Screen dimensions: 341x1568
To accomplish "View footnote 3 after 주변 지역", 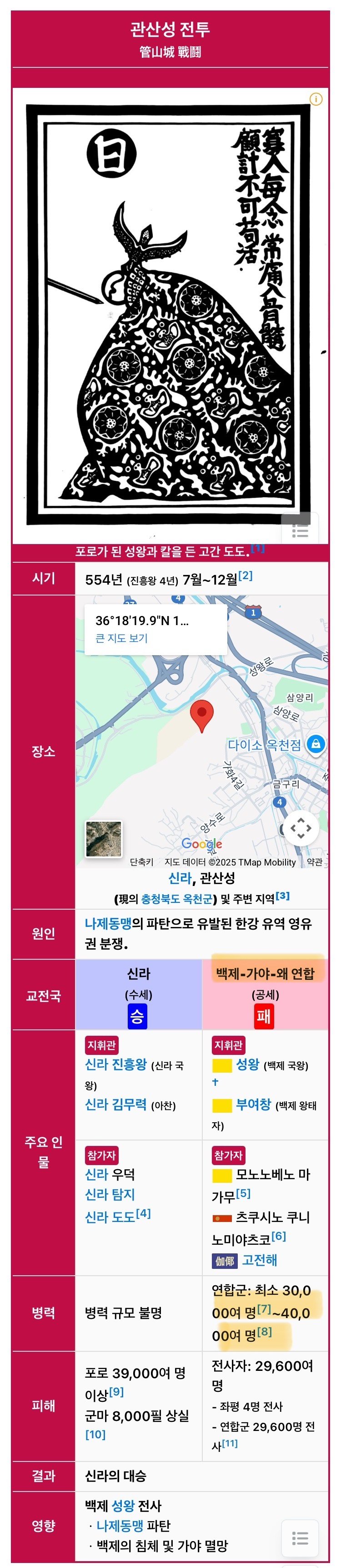I will point(283,896).
